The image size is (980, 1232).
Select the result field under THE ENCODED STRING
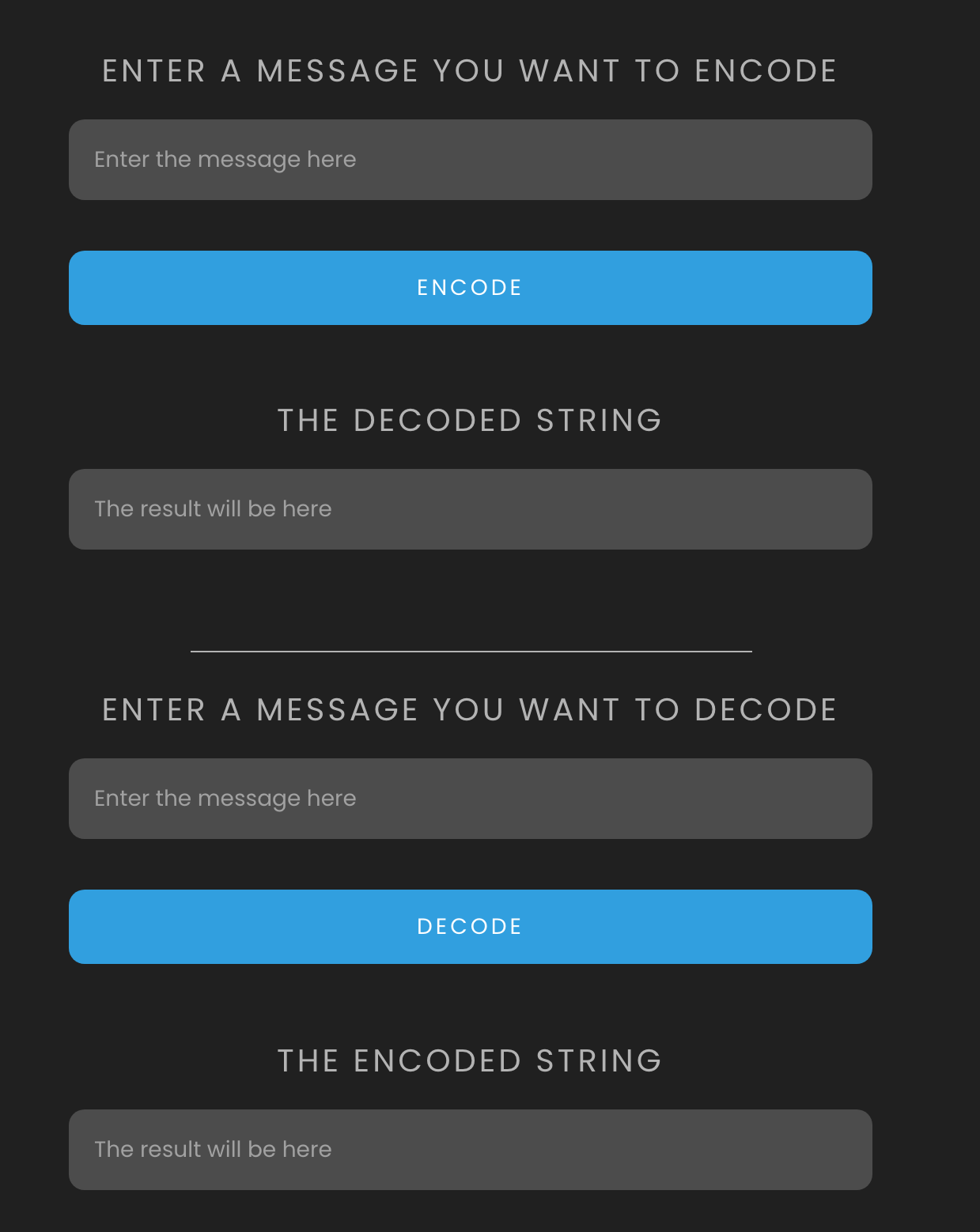[x=470, y=1150]
